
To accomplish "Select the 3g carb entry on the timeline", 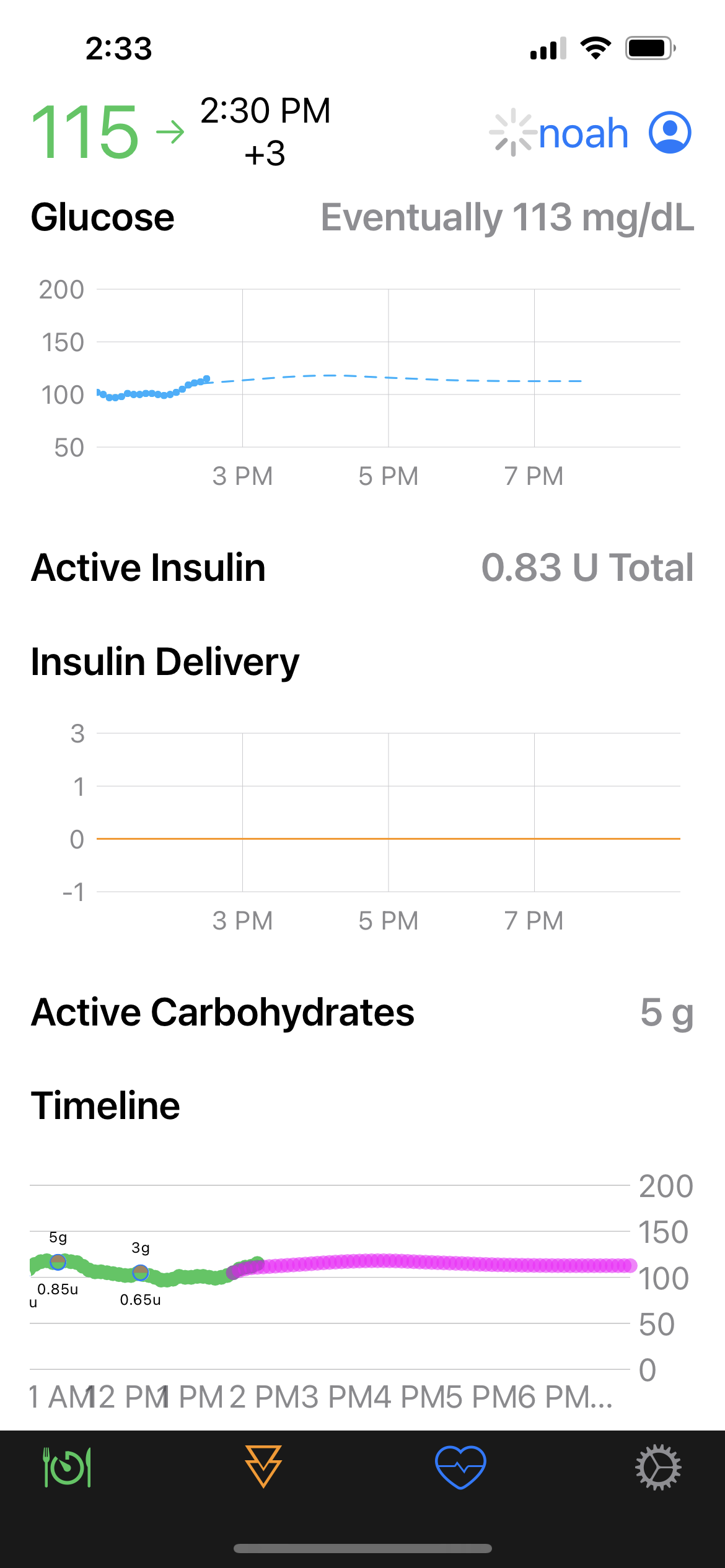I will point(141,1273).
